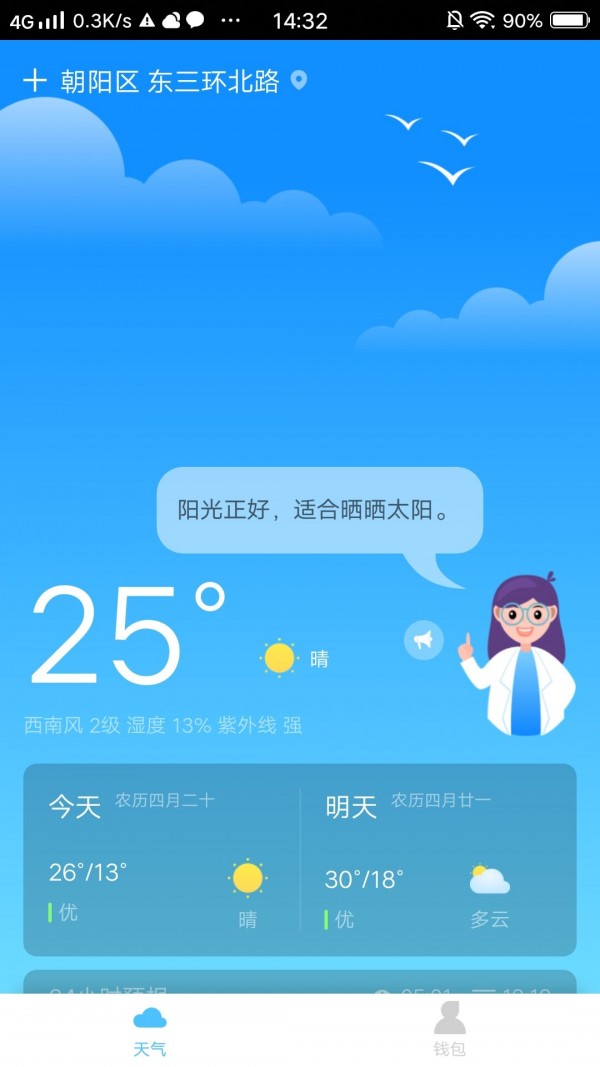Play the voice weather broadcast speaker
Image resolution: width=600 pixels, height=1067 pixels.
(x=423, y=640)
